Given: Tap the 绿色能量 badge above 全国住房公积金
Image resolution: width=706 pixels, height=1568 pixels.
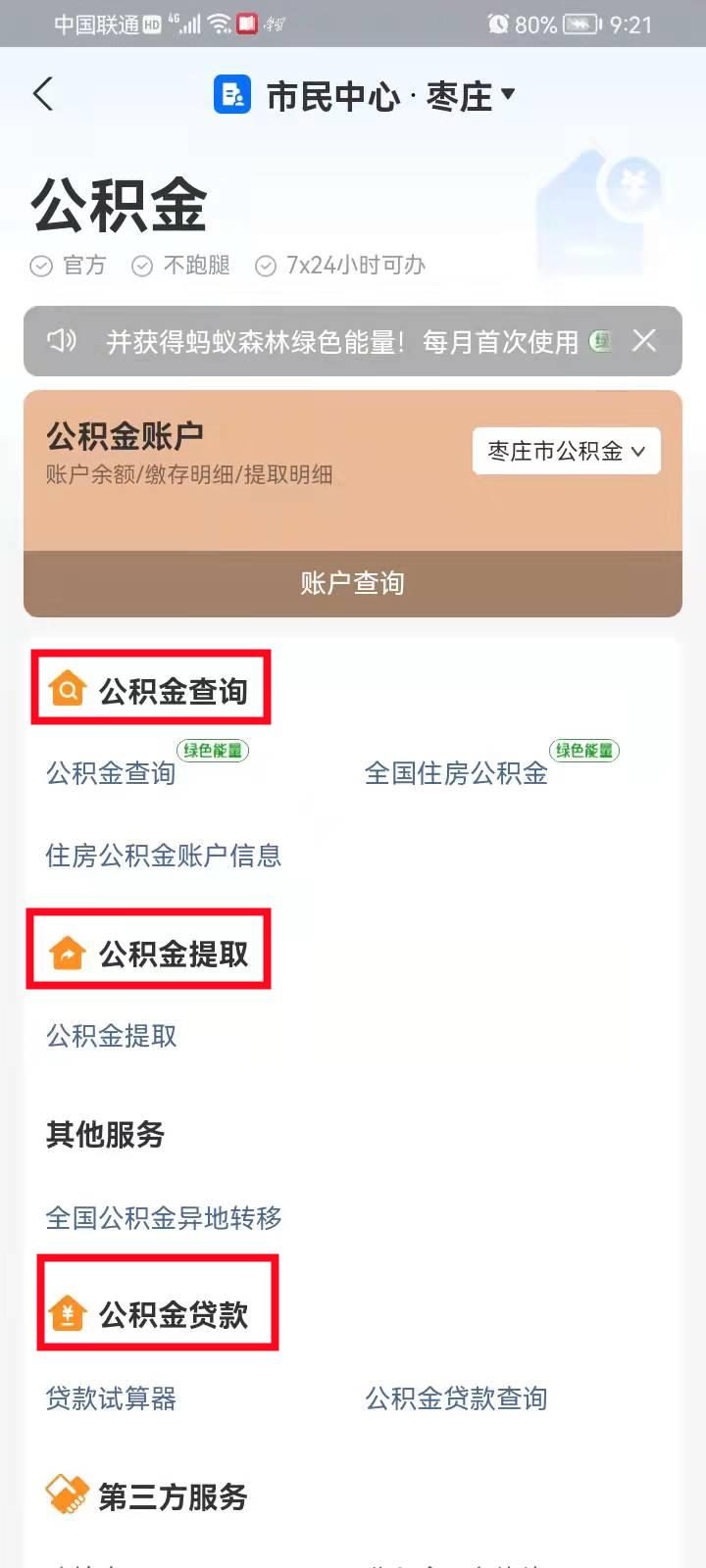Looking at the screenshot, I should click(582, 750).
